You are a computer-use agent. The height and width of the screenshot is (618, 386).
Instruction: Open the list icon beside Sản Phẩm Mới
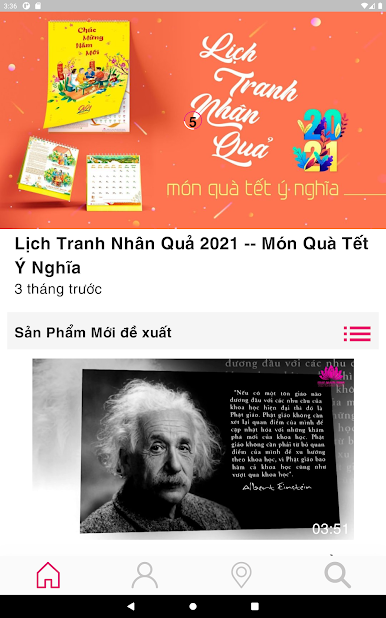(357, 333)
